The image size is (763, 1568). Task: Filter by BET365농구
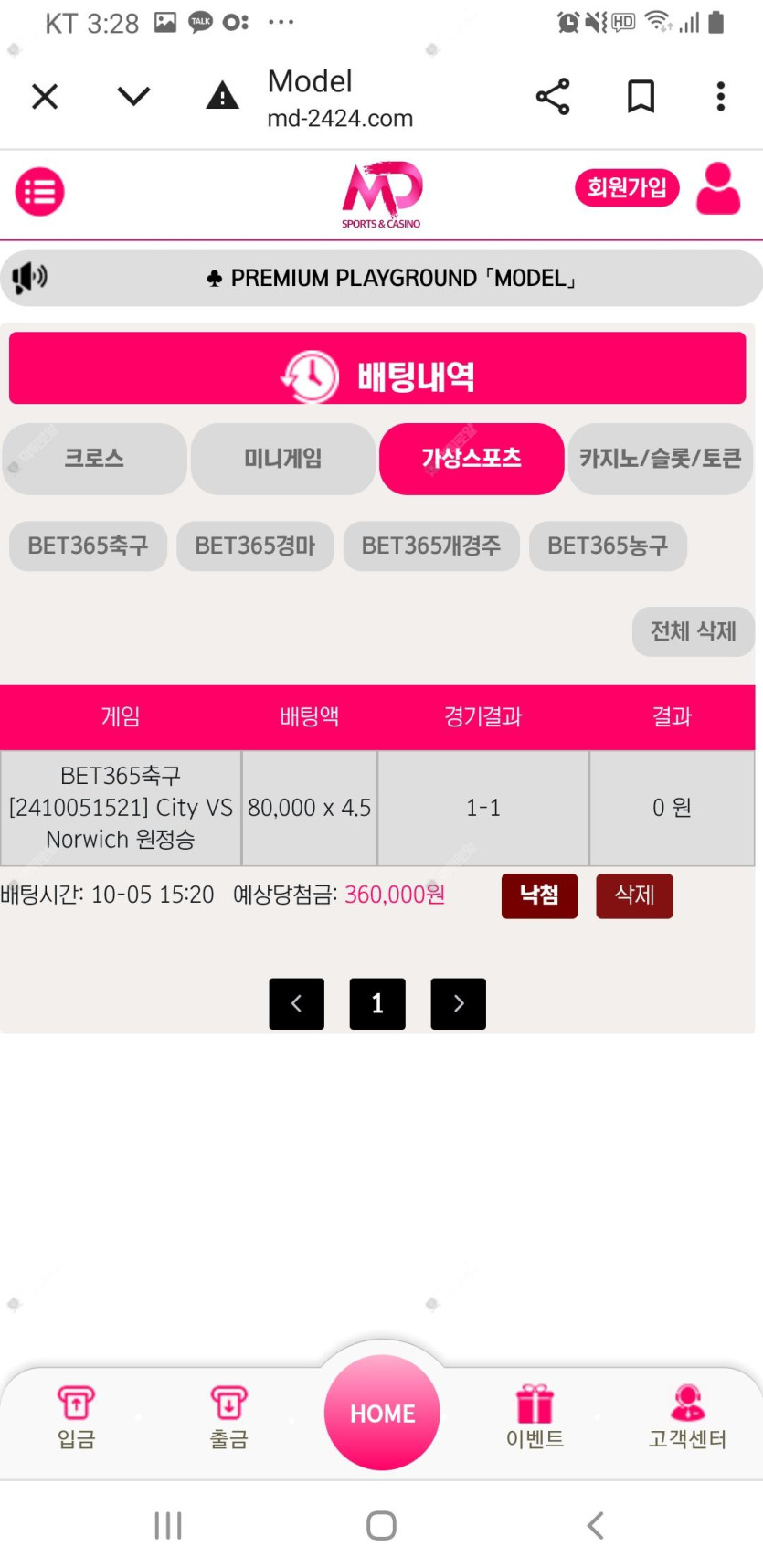[x=608, y=546]
